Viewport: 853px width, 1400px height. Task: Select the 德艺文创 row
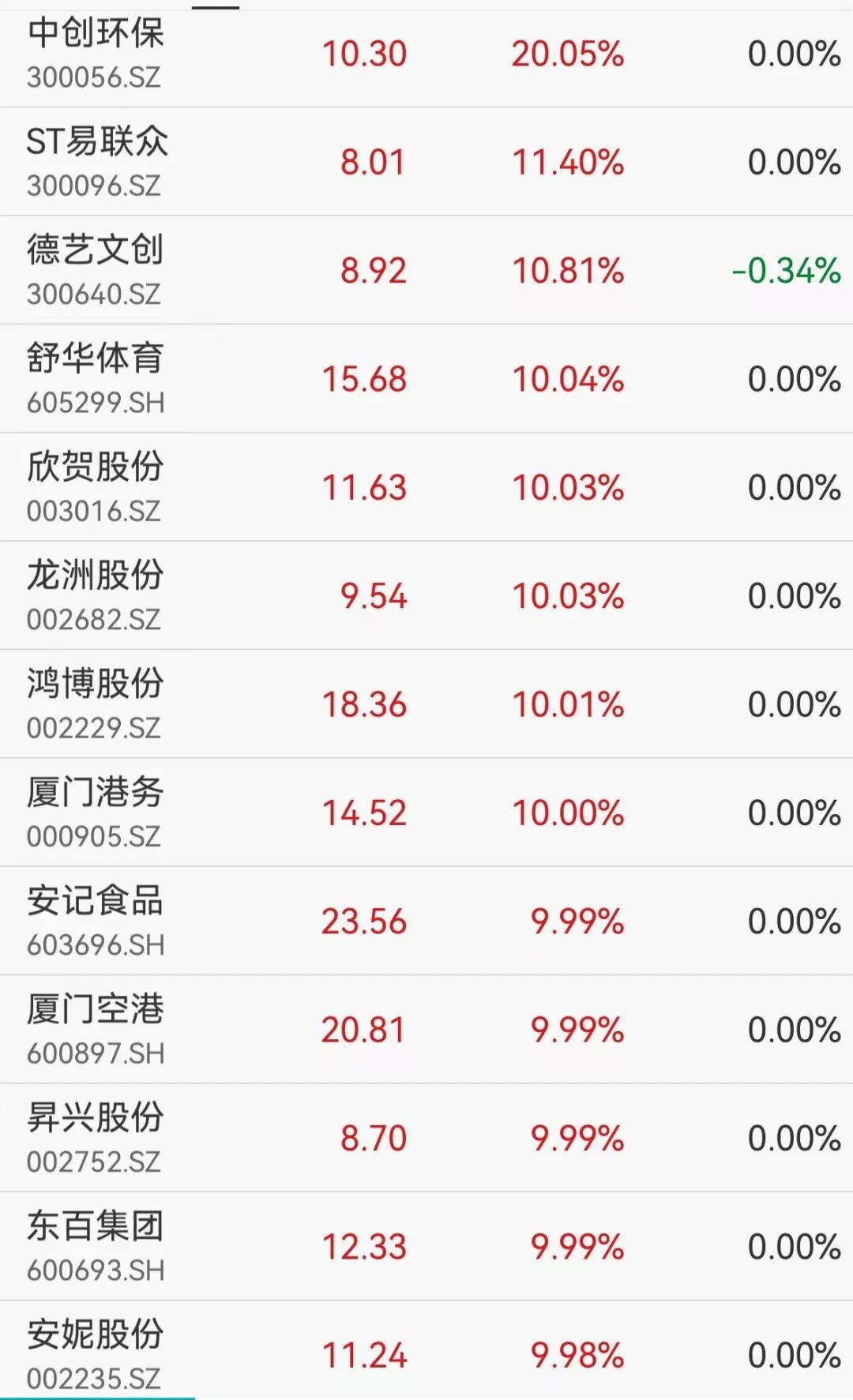[x=96, y=270]
